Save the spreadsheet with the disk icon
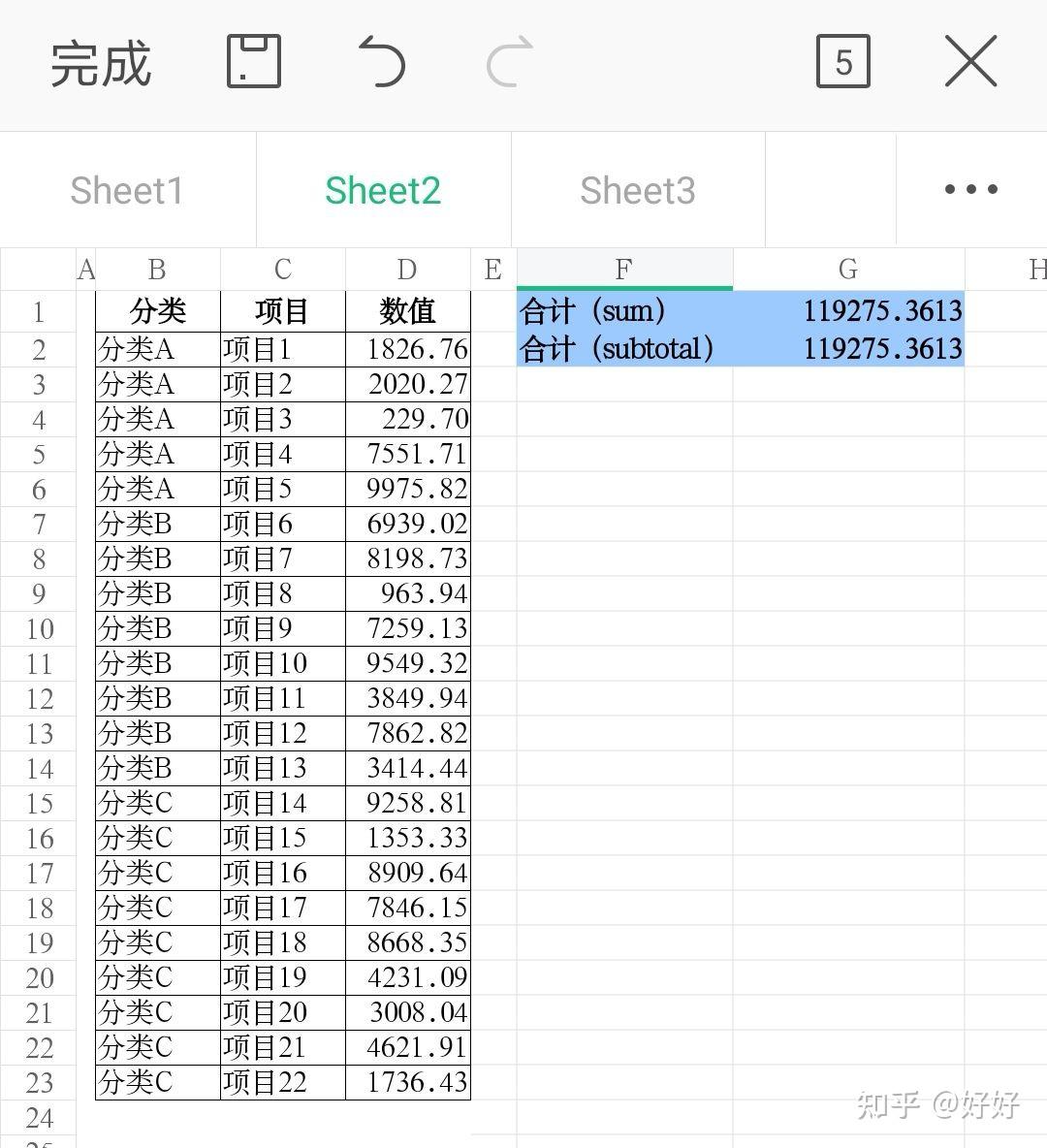Image resolution: width=1047 pixels, height=1148 pixels. pos(253,61)
